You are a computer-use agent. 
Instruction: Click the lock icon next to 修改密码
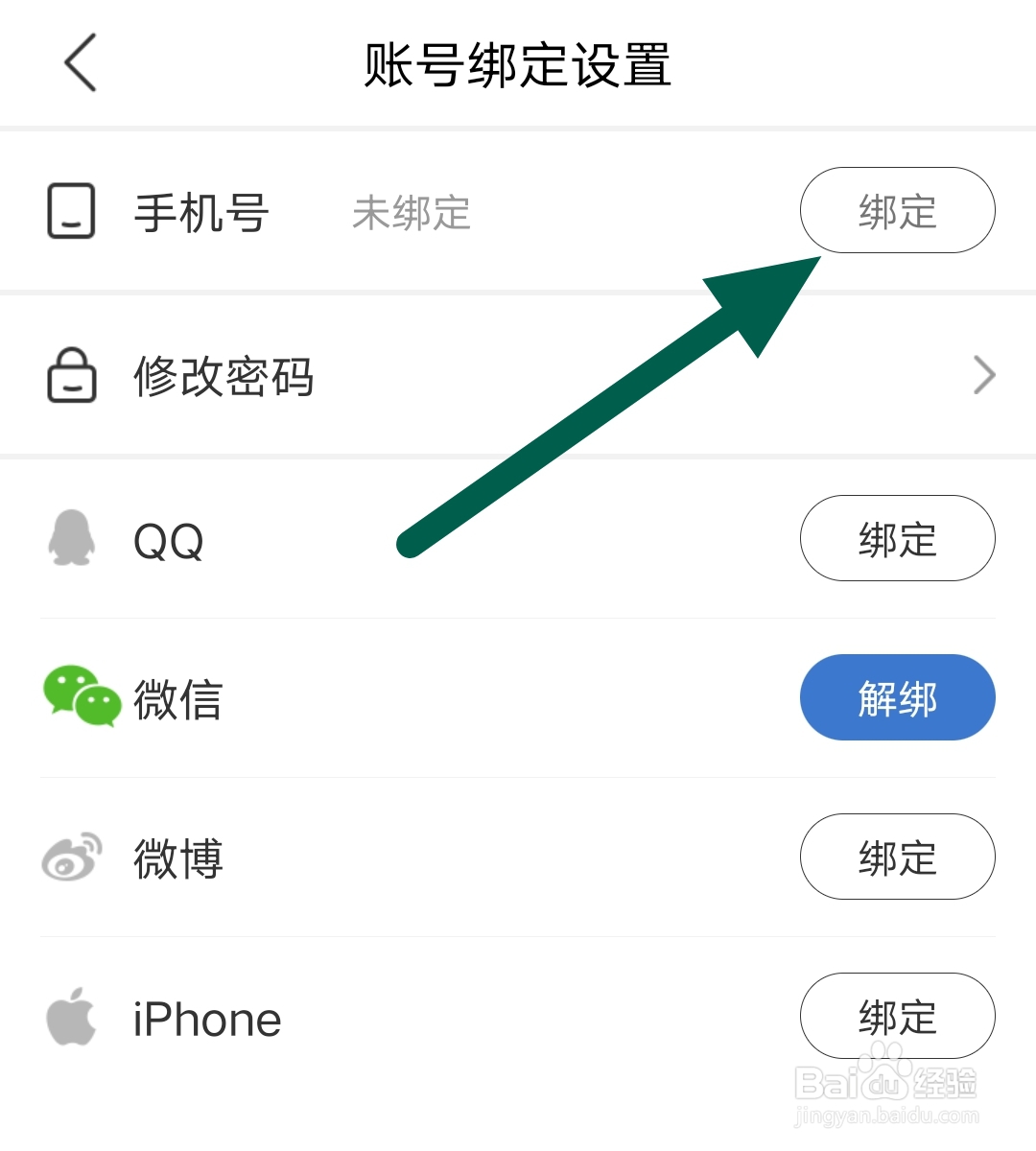click(69, 375)
